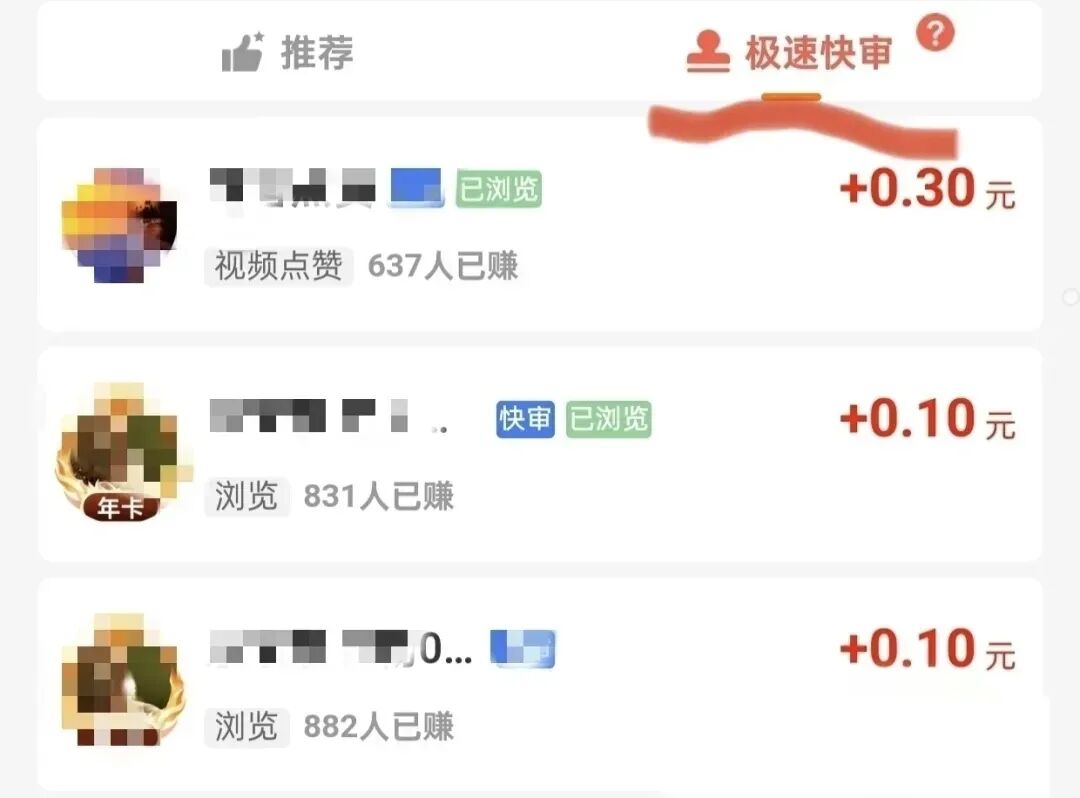
Task: Open the 浏览 task with 882人已赚
Action: (x=540, y=685)
